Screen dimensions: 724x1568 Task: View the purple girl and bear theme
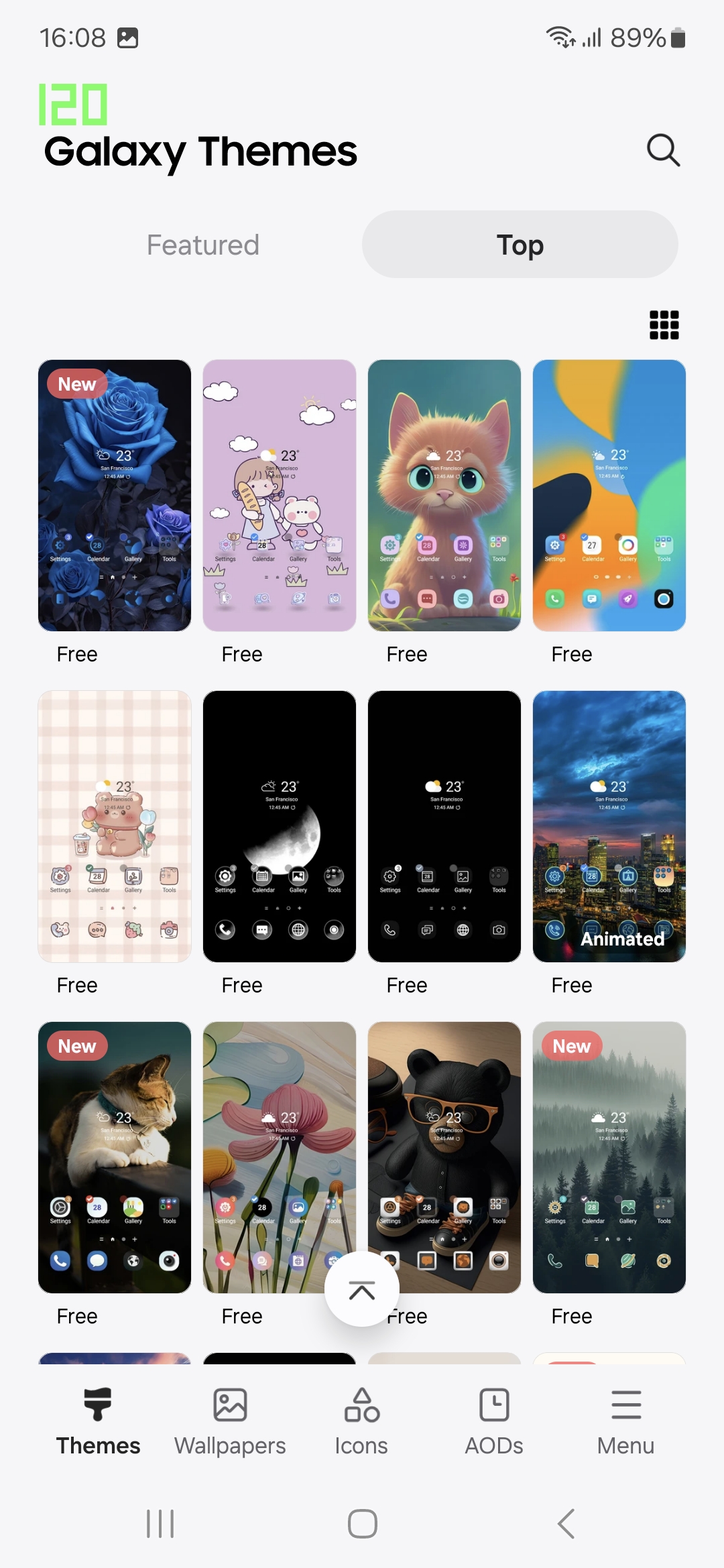[x=280, y=495]
